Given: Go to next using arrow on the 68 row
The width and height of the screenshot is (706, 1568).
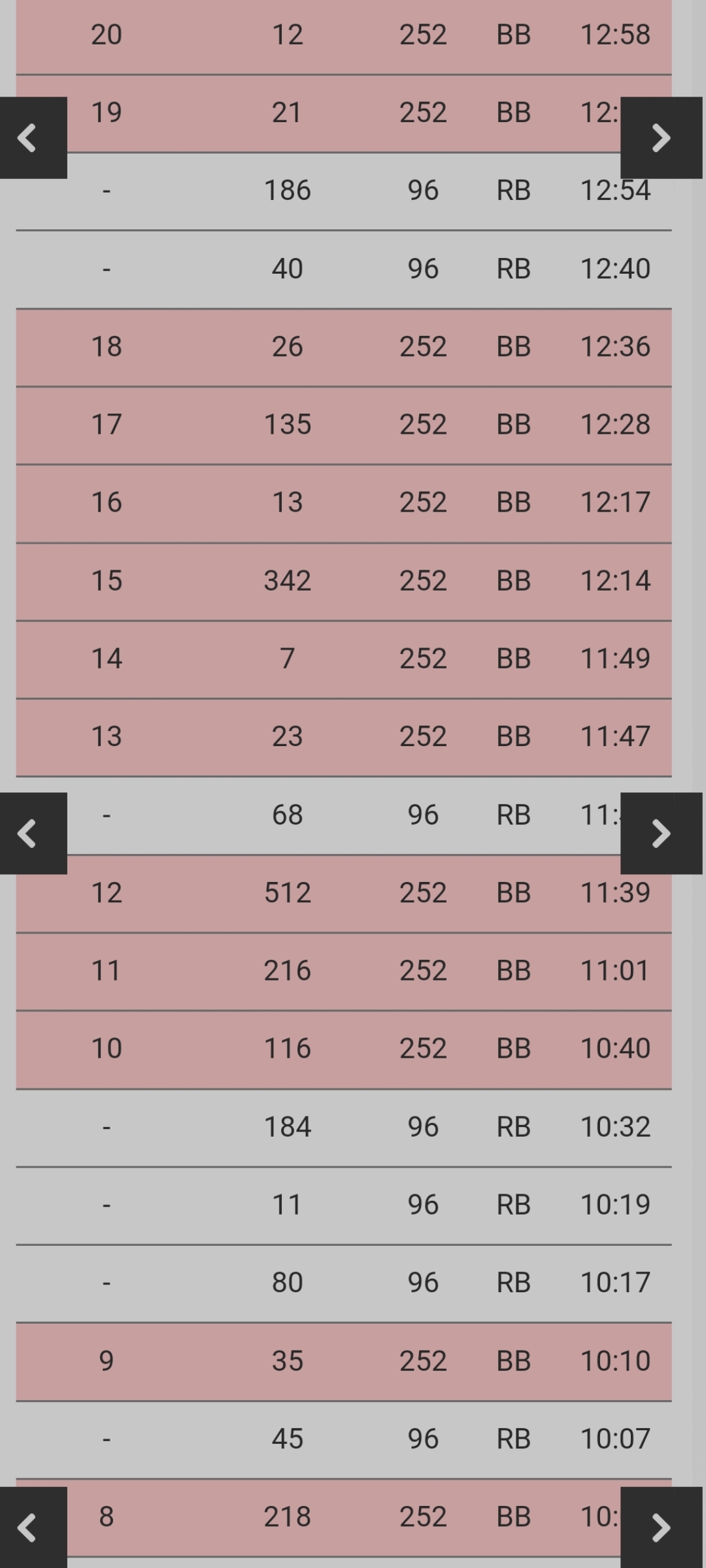Looking at the screenshot, I should tap(662, 834).
